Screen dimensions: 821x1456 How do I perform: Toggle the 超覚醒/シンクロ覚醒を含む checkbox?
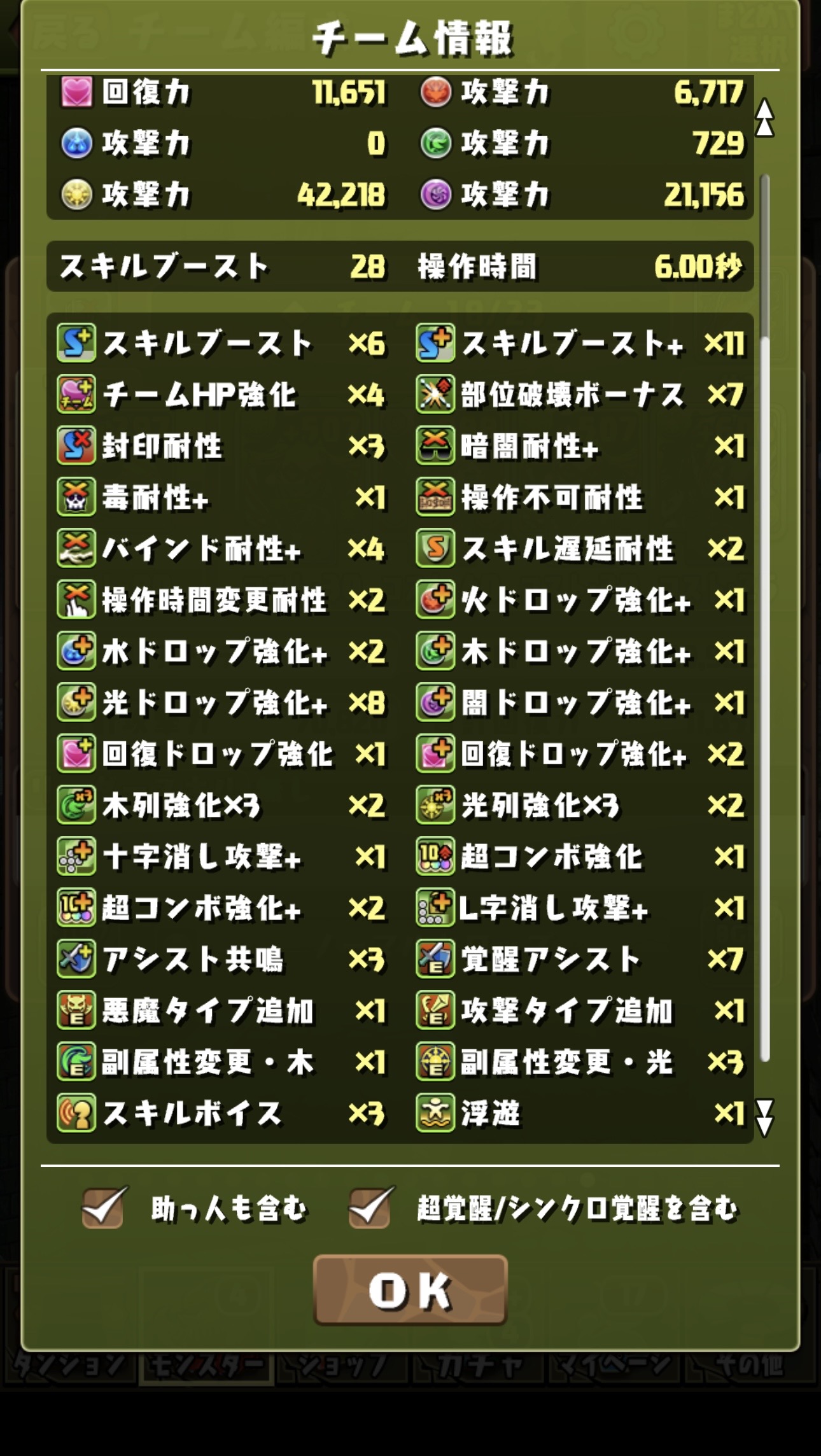[x=370, y=1207]
